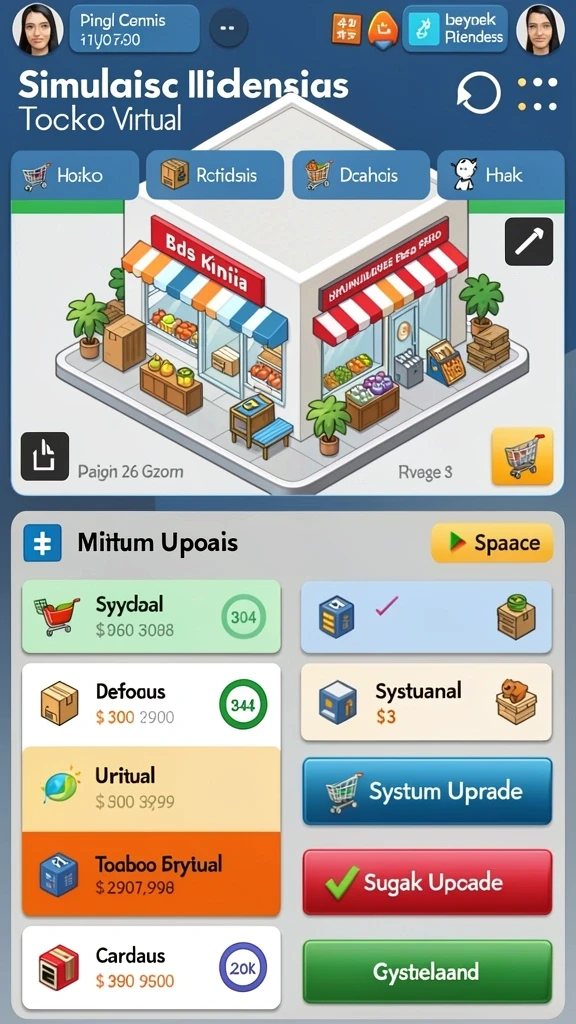Open the Hhak tab
Image resolution: width=576 pixels, height=1024 pixels.
point(501,175)
